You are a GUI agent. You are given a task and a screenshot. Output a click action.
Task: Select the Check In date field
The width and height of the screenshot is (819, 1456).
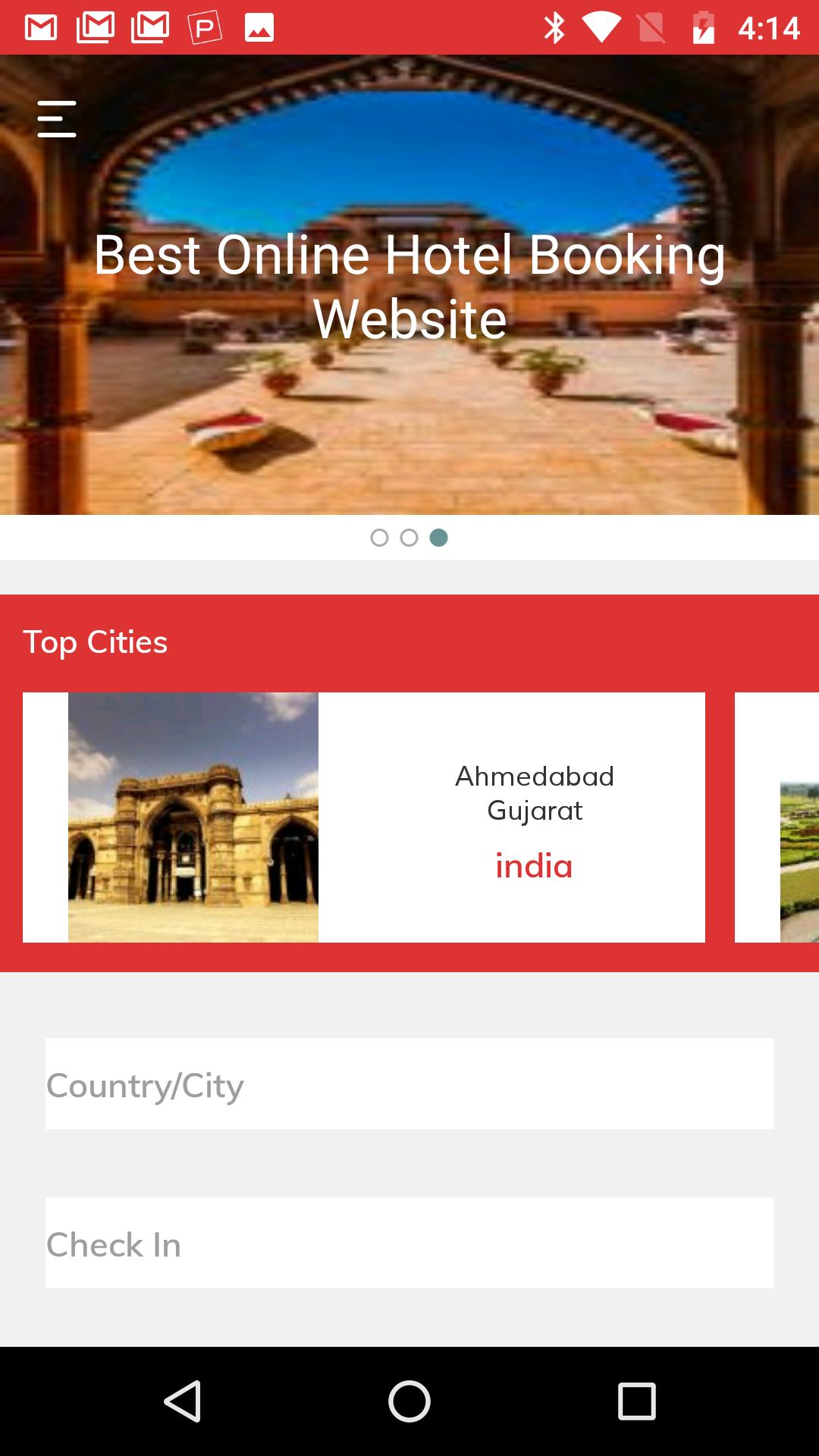[409, 1243]
